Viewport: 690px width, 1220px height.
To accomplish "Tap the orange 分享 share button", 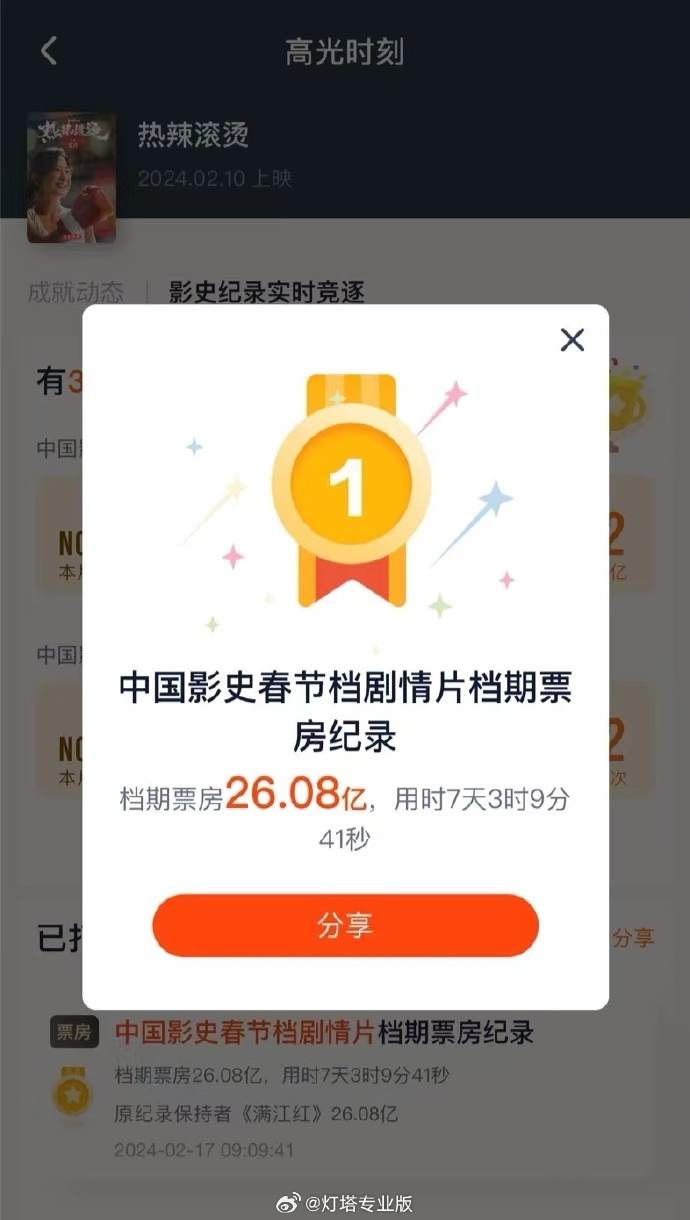I will click(x=345, y=925).
